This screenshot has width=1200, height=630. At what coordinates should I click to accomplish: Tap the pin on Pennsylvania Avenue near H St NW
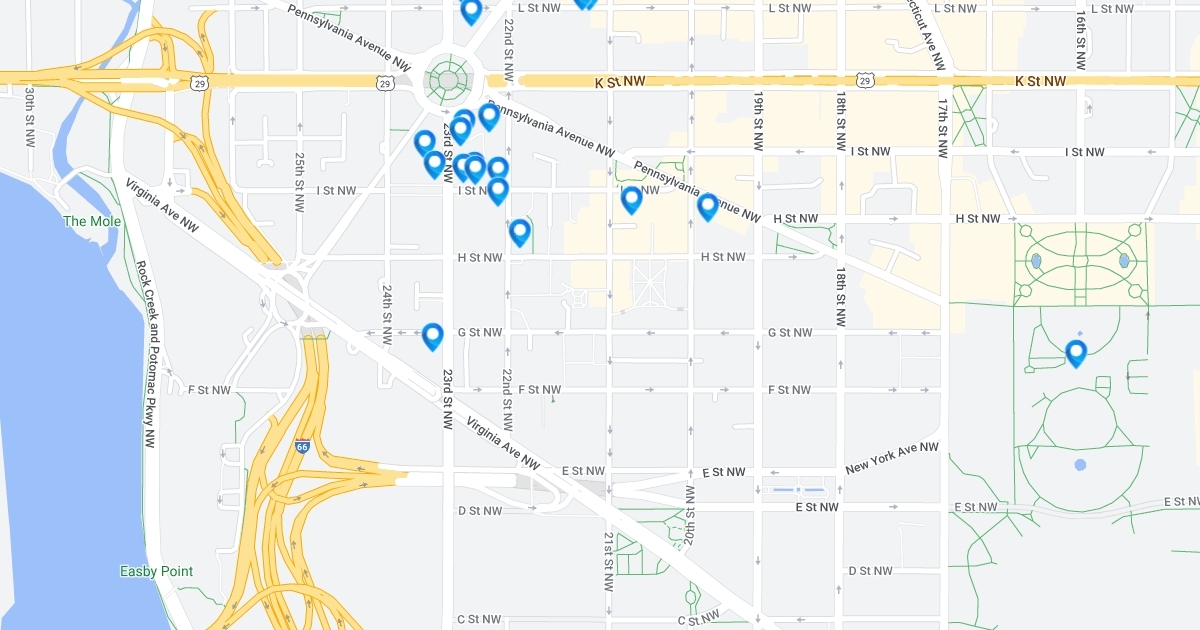pyautogui.click(x=707, y=206)
